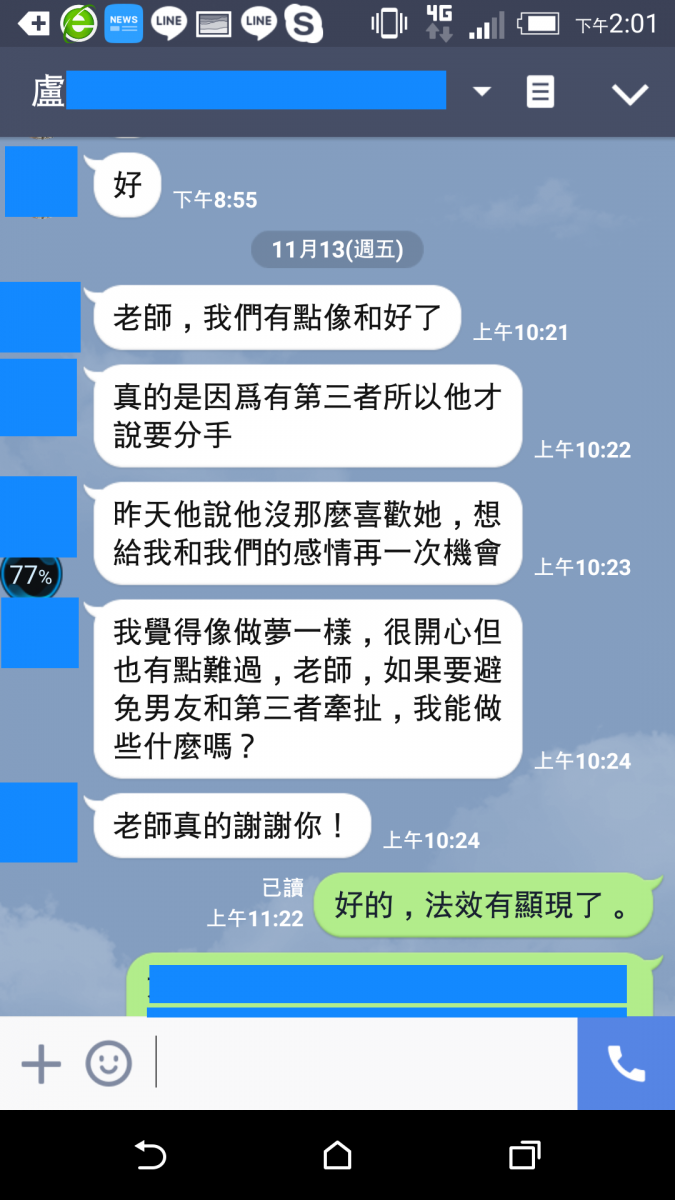The height and width of the screenshot is (1200, 675).
Task: Open the chevron menu in header
Action: pos(630,94)
